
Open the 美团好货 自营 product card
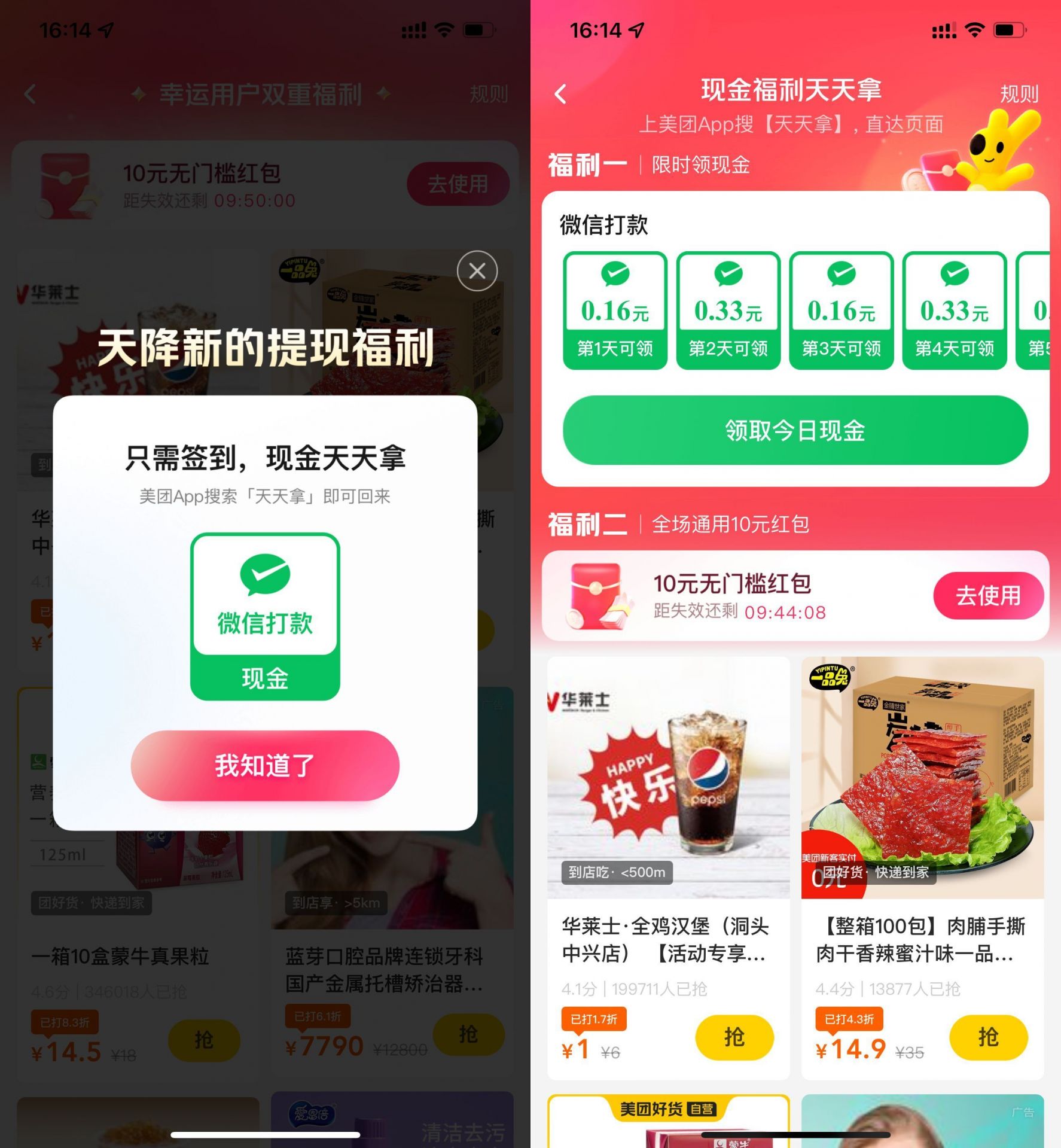[667, 1122]
